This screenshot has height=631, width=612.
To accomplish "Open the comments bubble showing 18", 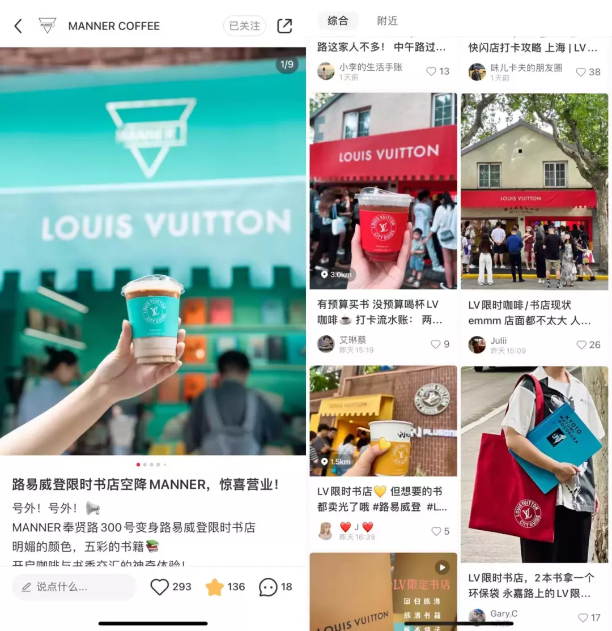I will (268, 587).
